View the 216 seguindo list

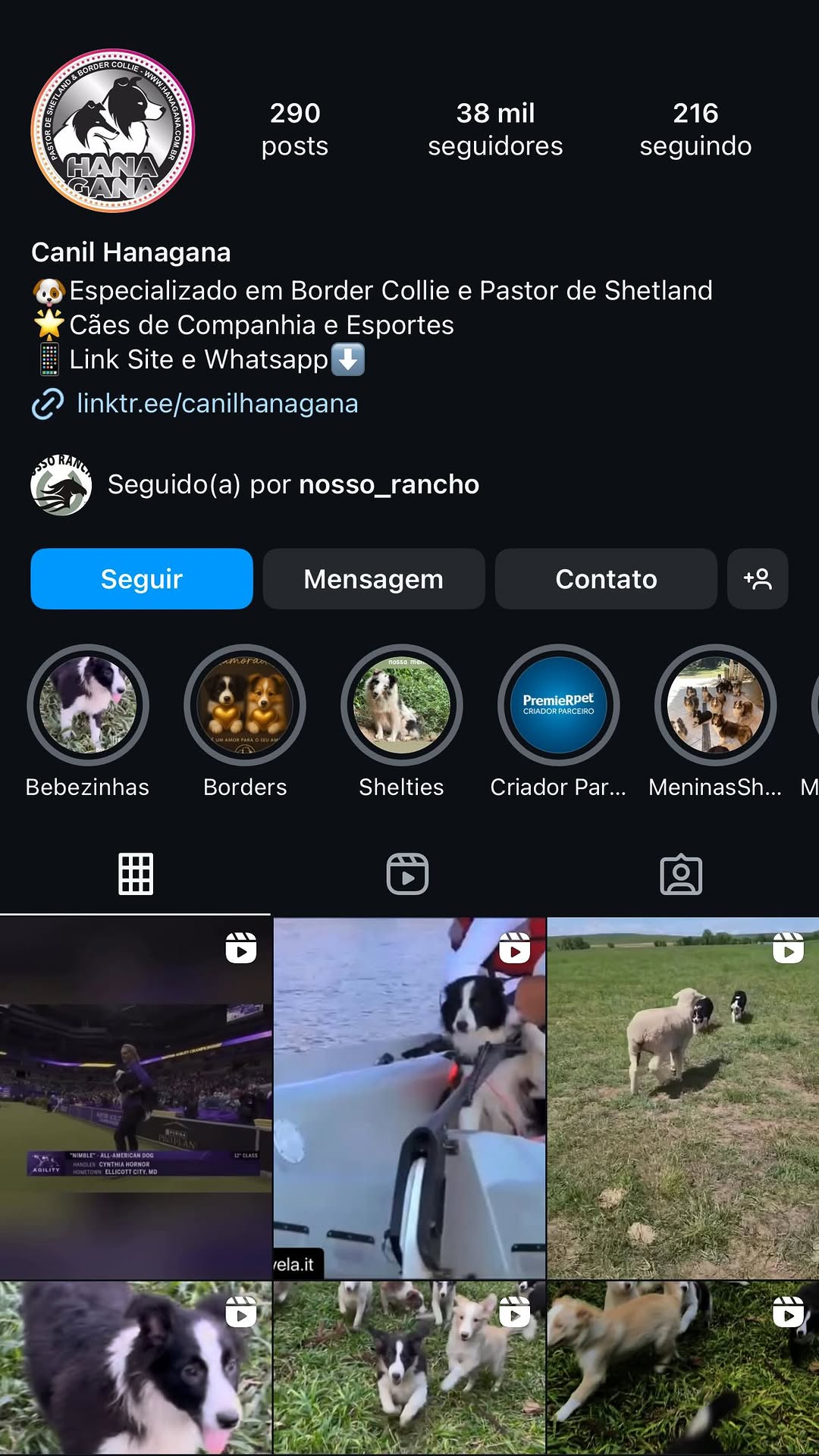(x=695, y=129)
